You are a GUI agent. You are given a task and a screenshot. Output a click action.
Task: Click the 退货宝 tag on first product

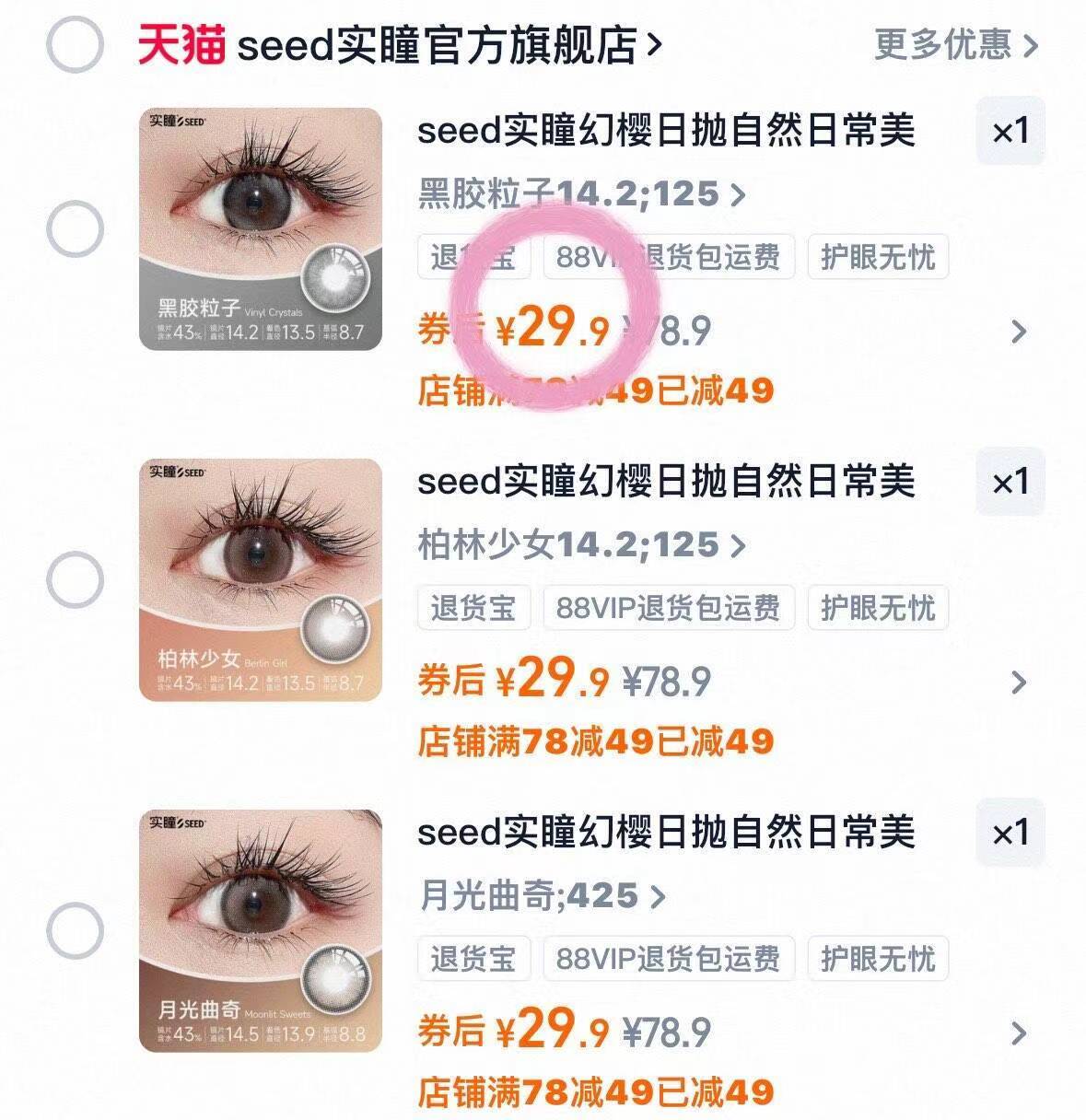[474, 258]
